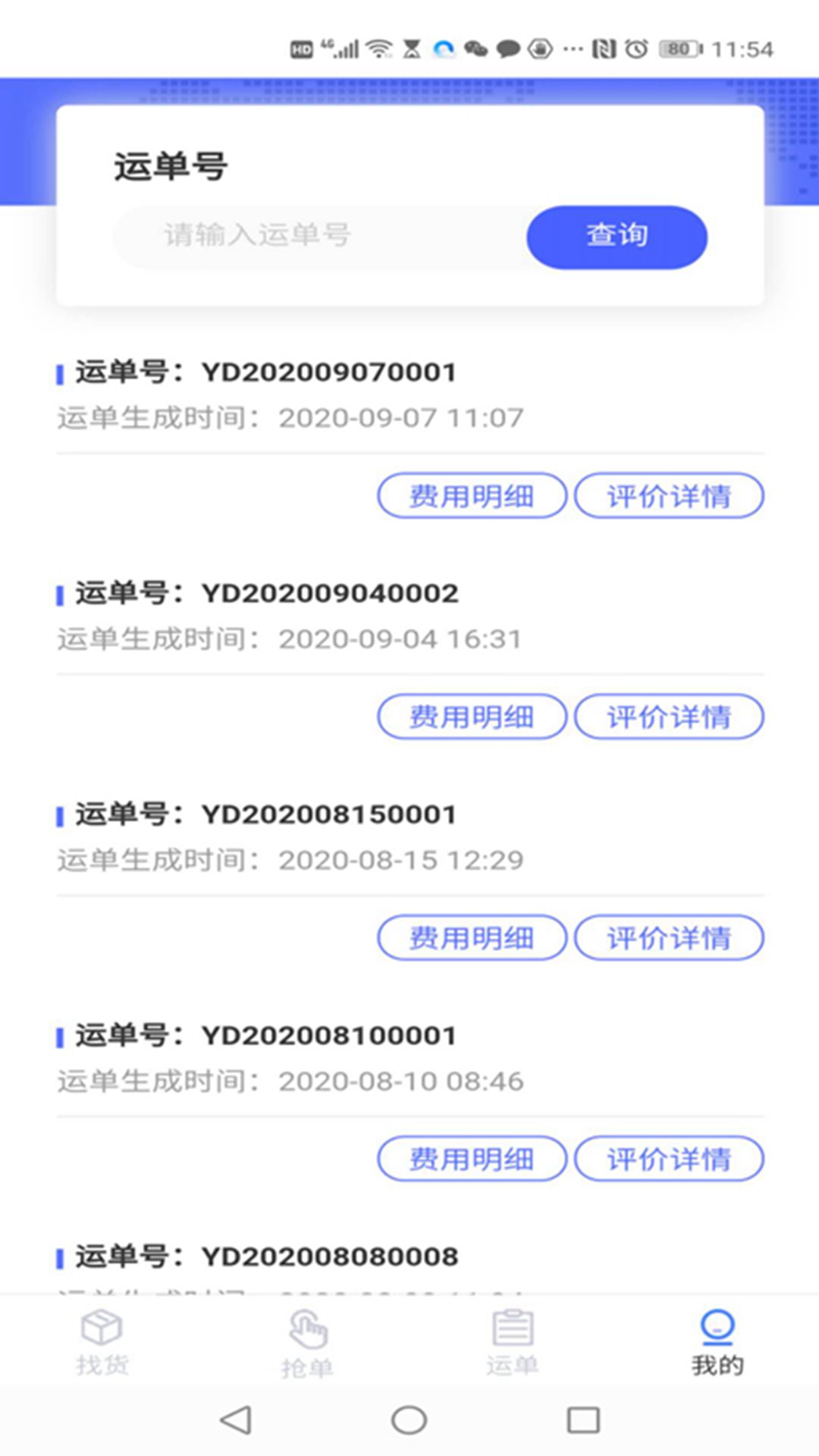Tap the 查询 button
This screenshot has width=819, height=1456.
pyautogui.click(x=617, y=237)
